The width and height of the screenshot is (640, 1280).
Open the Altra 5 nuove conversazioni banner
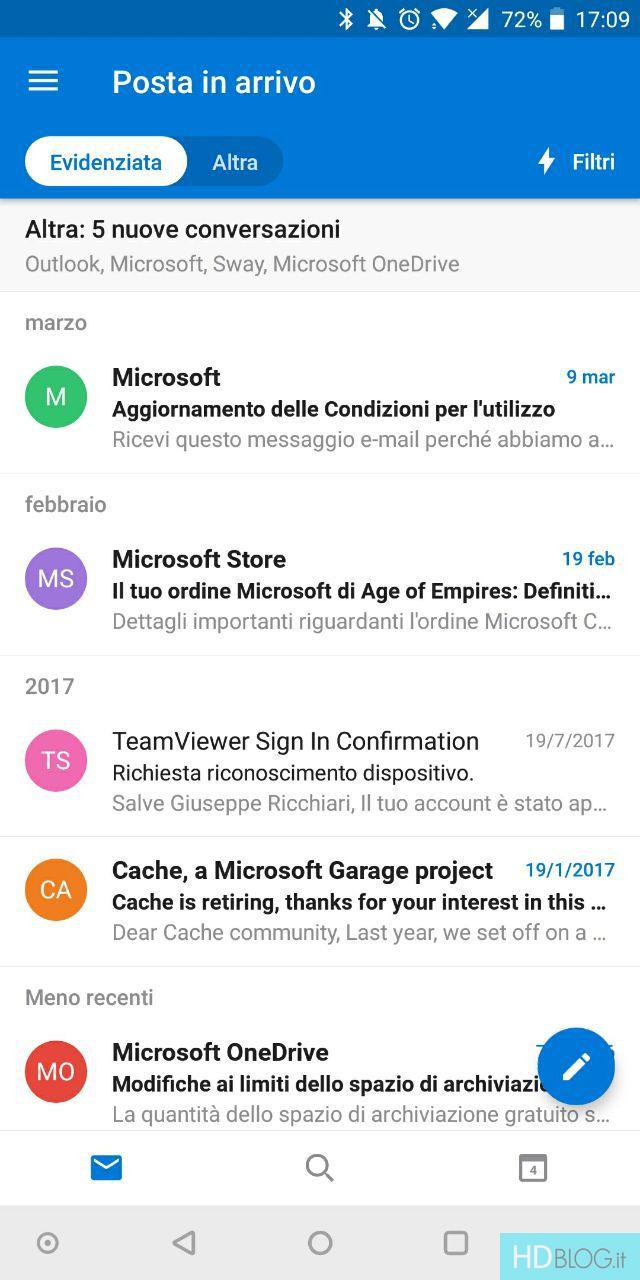click(x=320, y=246)
